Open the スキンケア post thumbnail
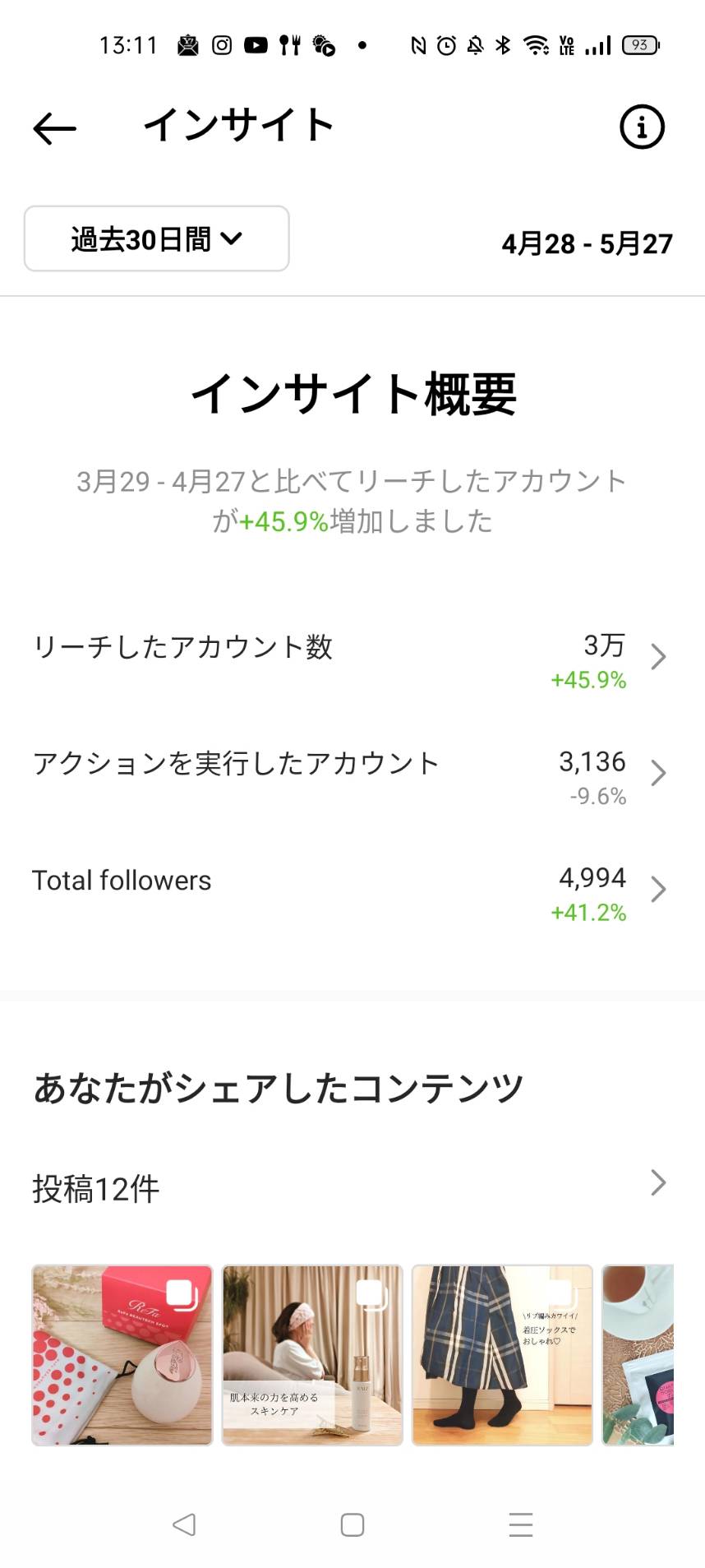 click(x=312, y=1355)
